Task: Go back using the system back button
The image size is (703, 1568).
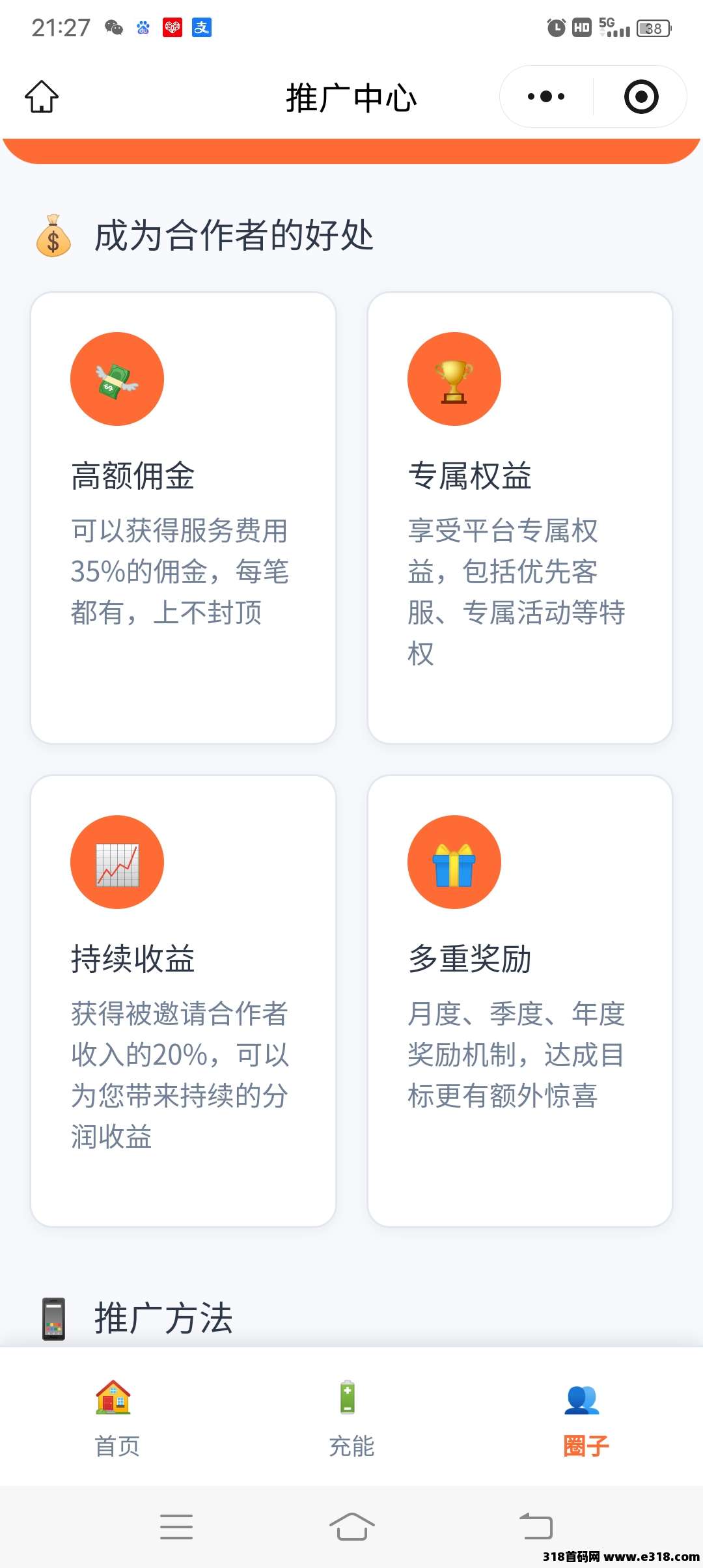Action: click(x=536, y=1526)
